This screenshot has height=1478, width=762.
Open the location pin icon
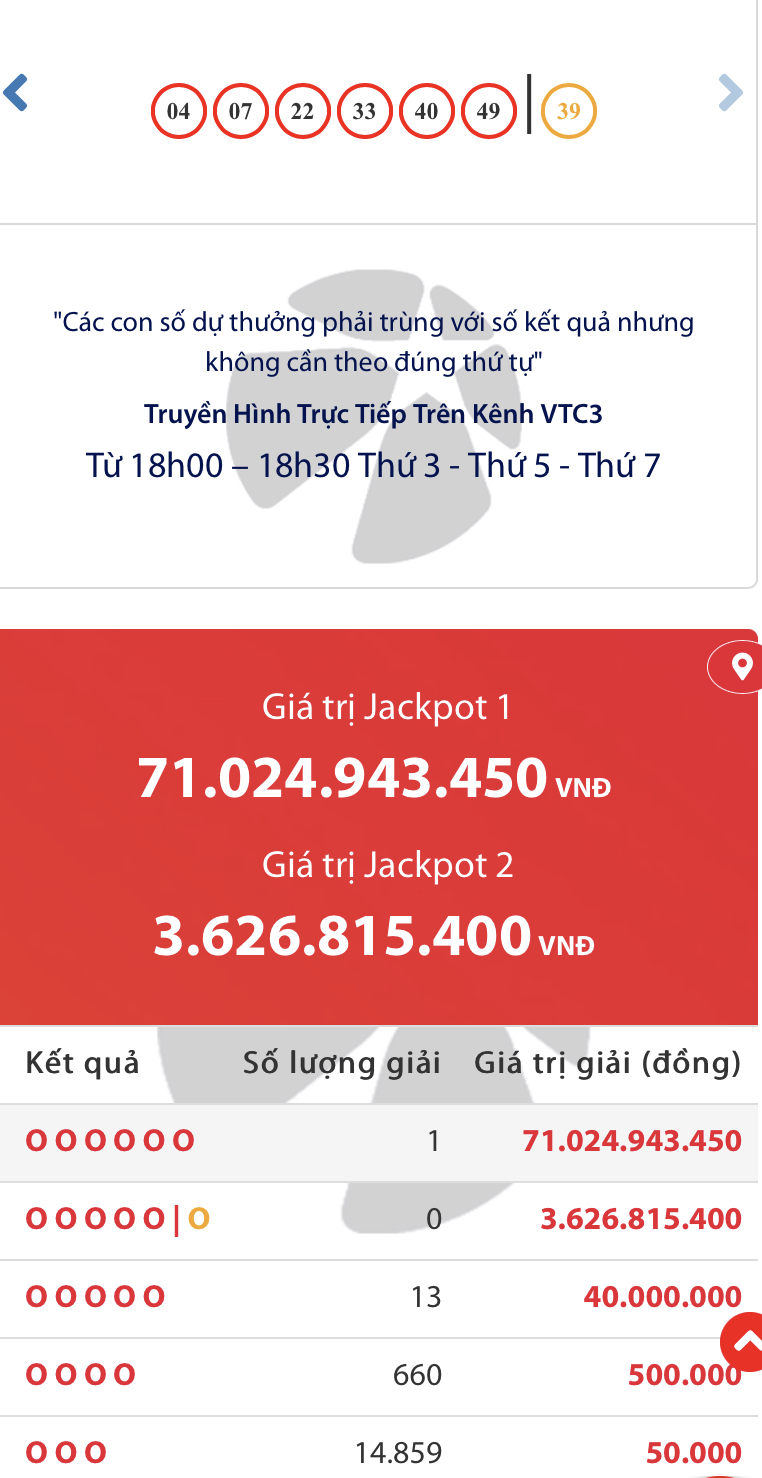pyautogui.click(x=741, y=666)
